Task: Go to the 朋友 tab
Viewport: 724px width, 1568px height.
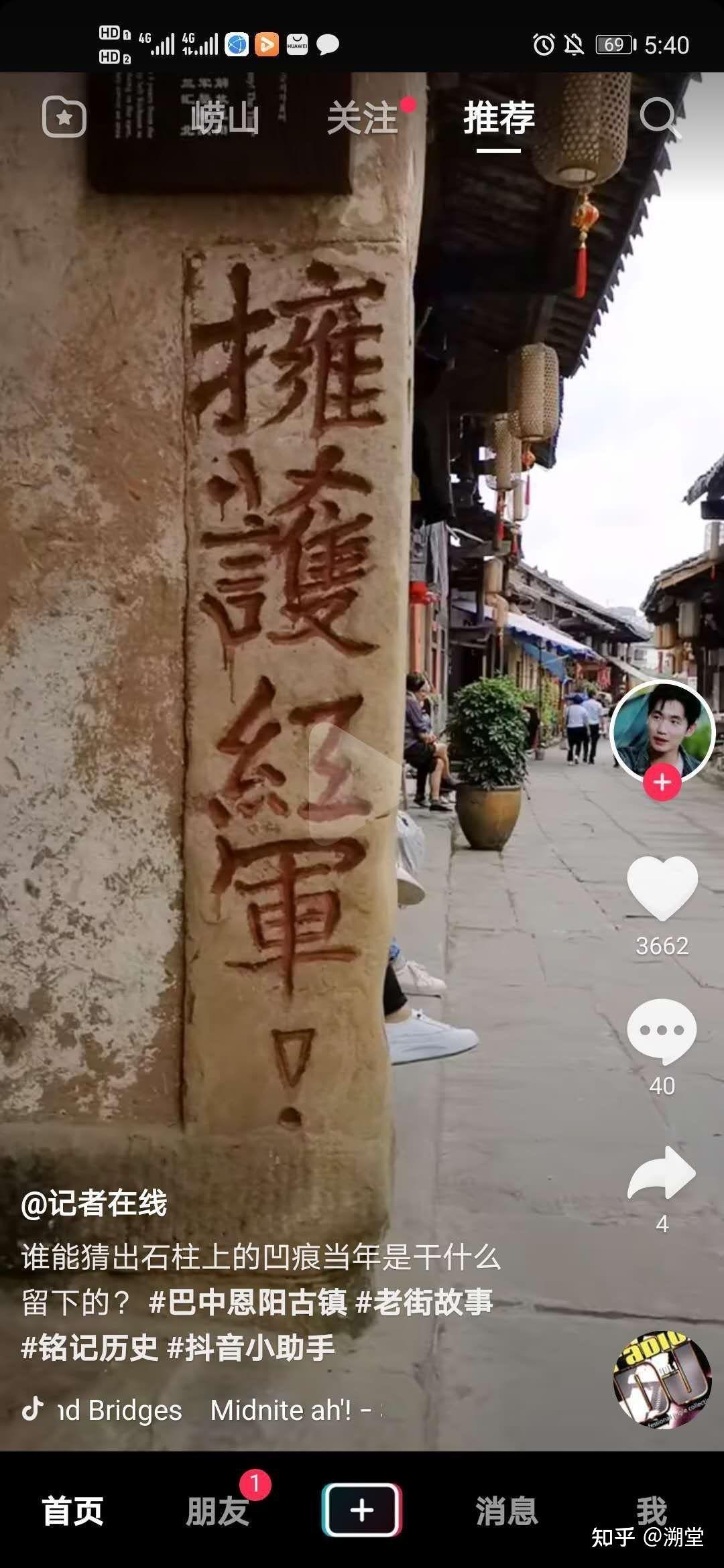Action: [217, 1512]
